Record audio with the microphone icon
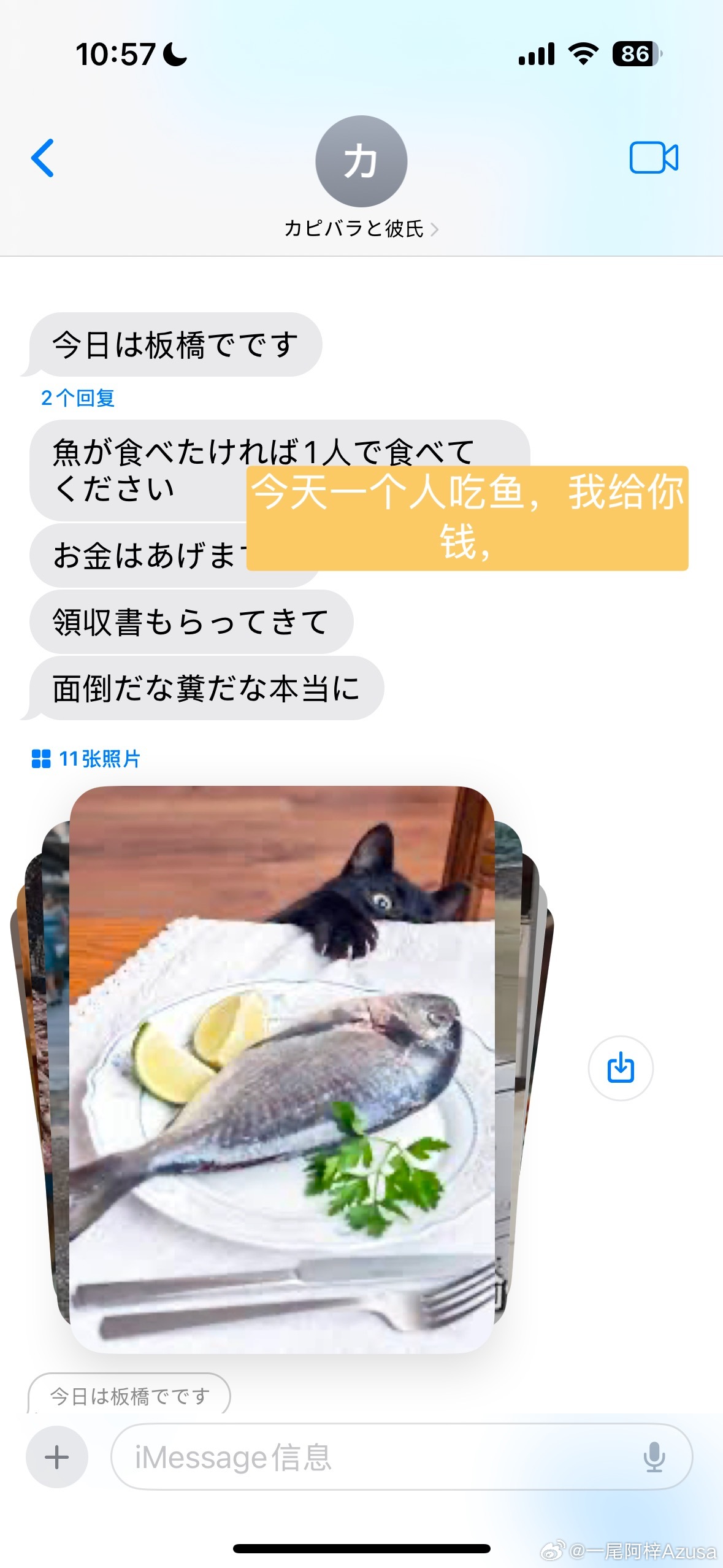This screenshot has height=1568, width=723. (654, 1457)
